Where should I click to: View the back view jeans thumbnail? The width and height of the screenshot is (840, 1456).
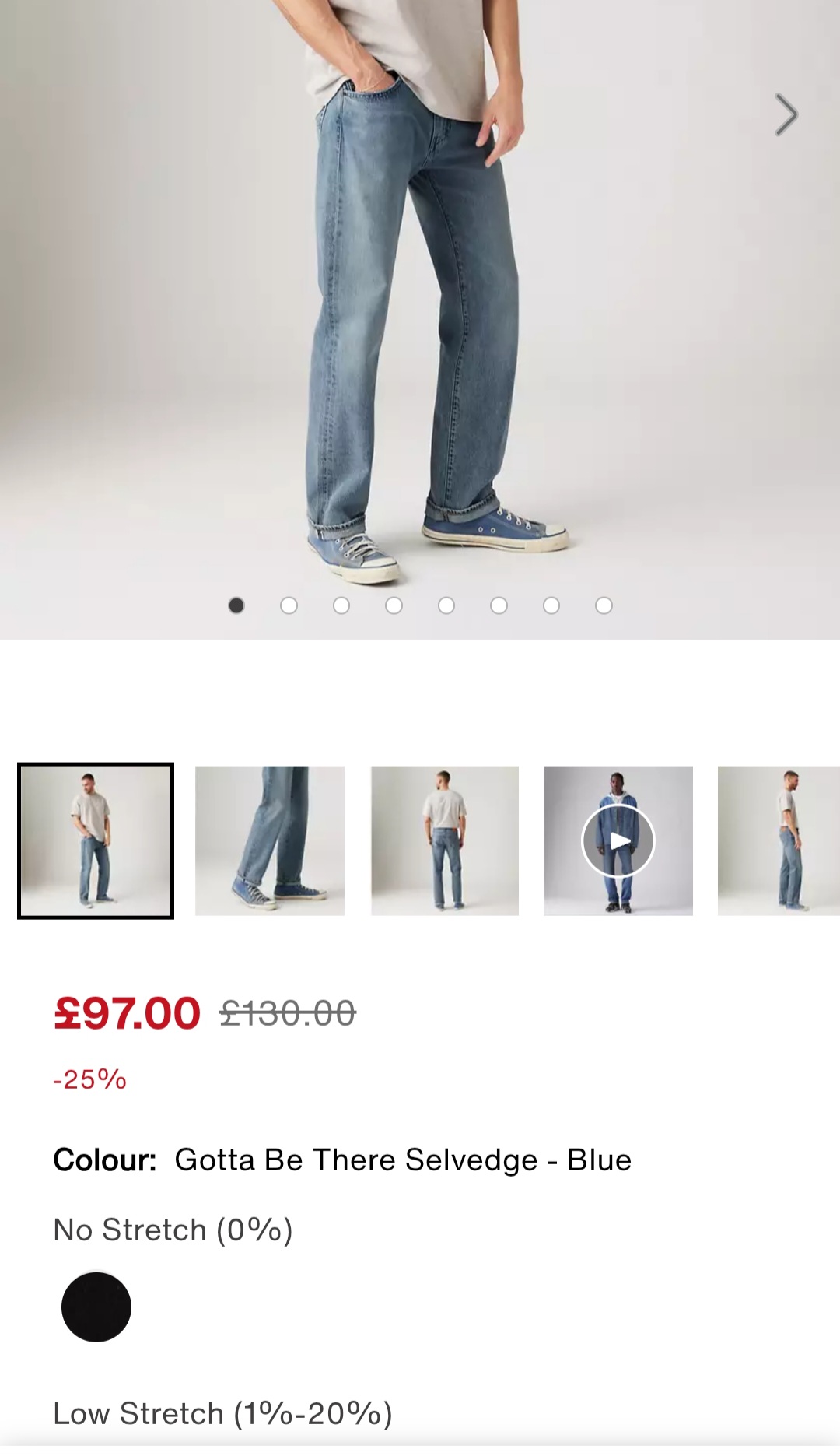pyautogui.click(x=445, y=840)
